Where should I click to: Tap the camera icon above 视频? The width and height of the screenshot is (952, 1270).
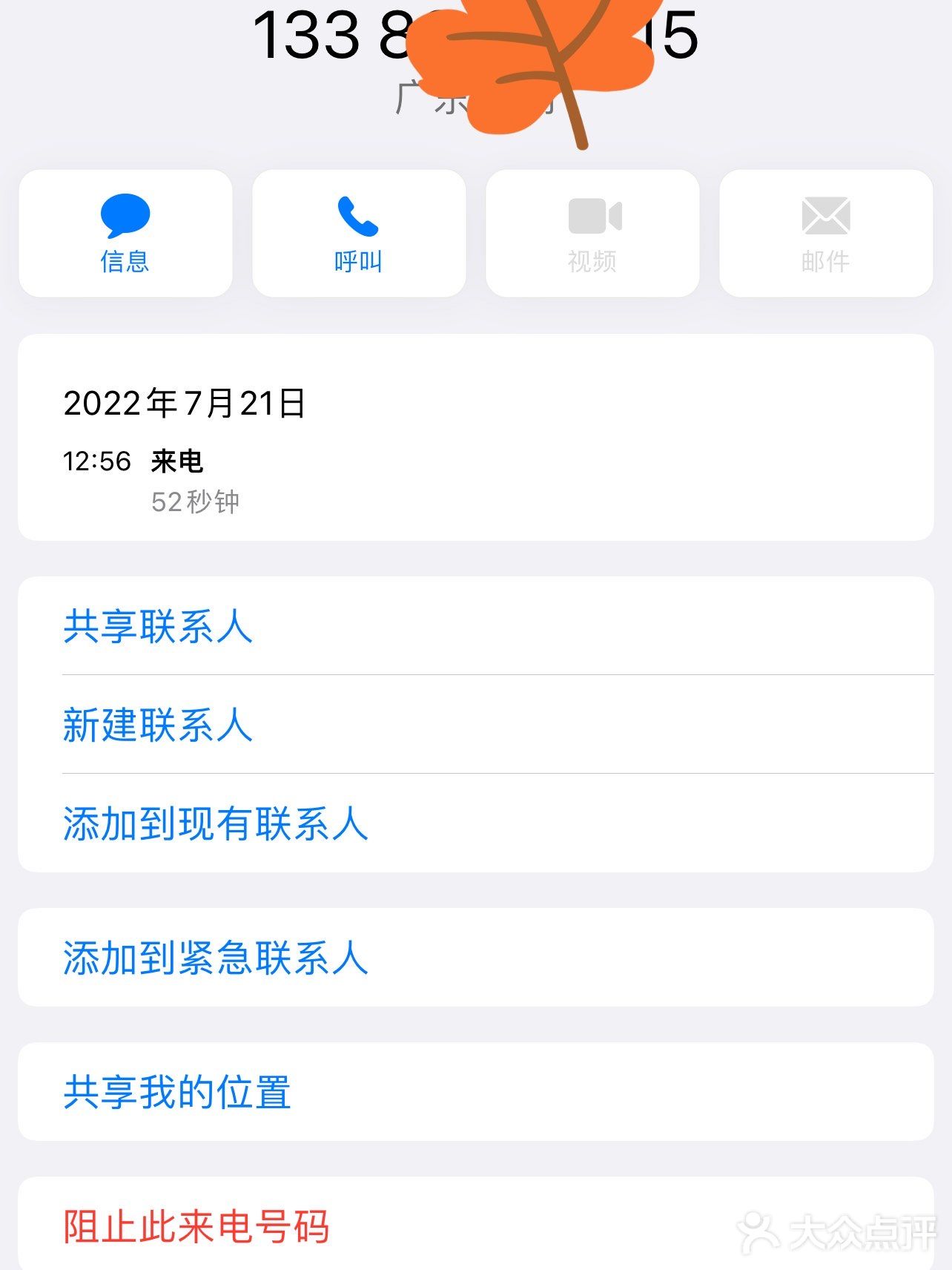[593, 214]
